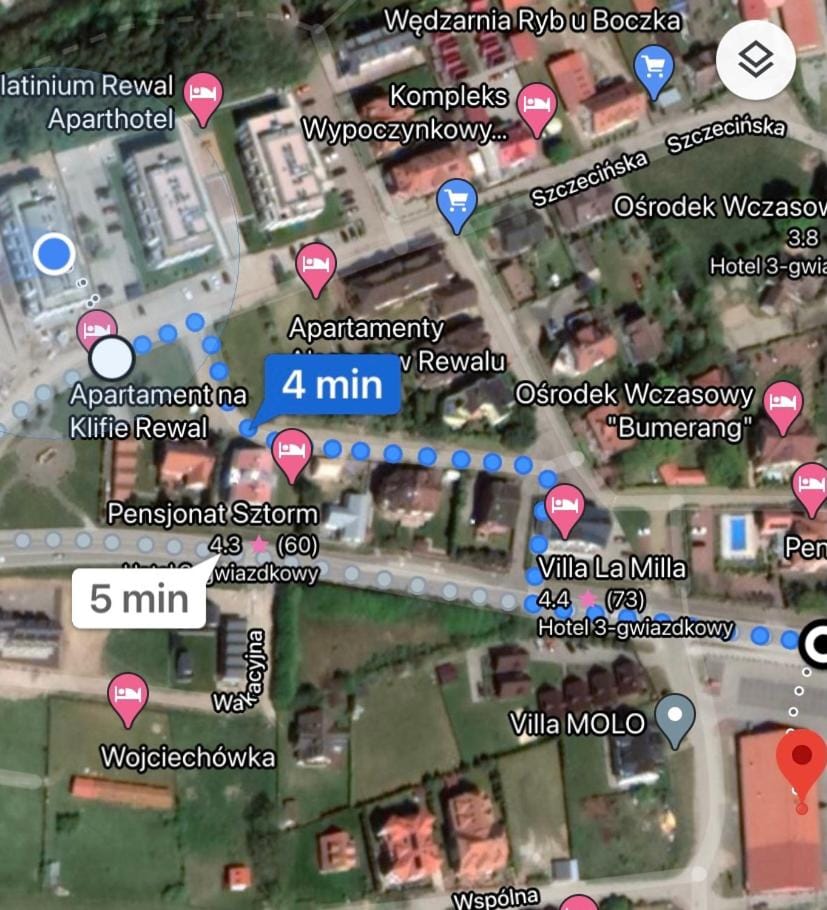Click the white route origin marker
The height and width of the screenshot is (910, 827).
[110, 356]
